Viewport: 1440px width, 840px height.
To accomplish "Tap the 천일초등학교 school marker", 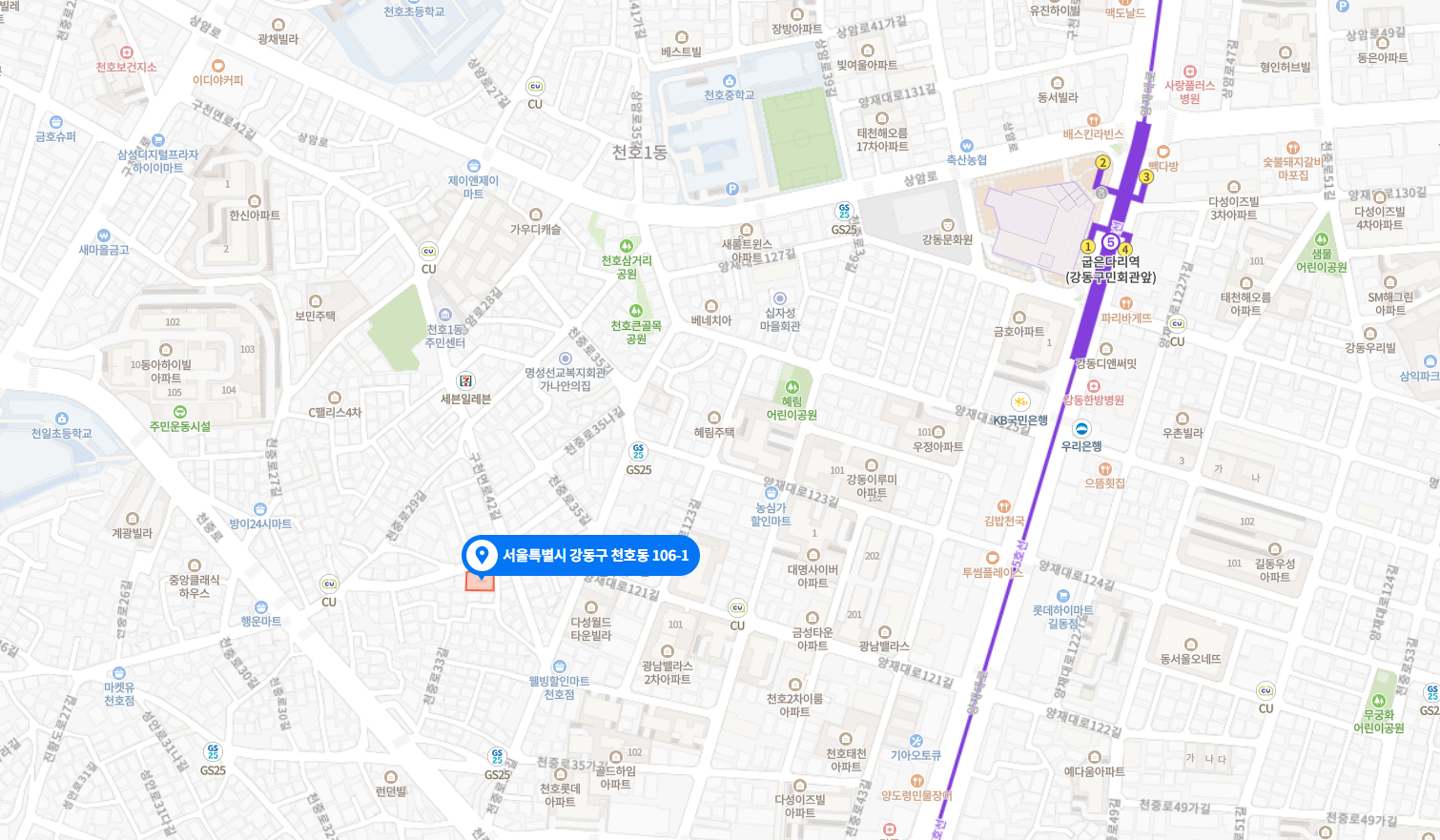I will (x=62, y=419).
